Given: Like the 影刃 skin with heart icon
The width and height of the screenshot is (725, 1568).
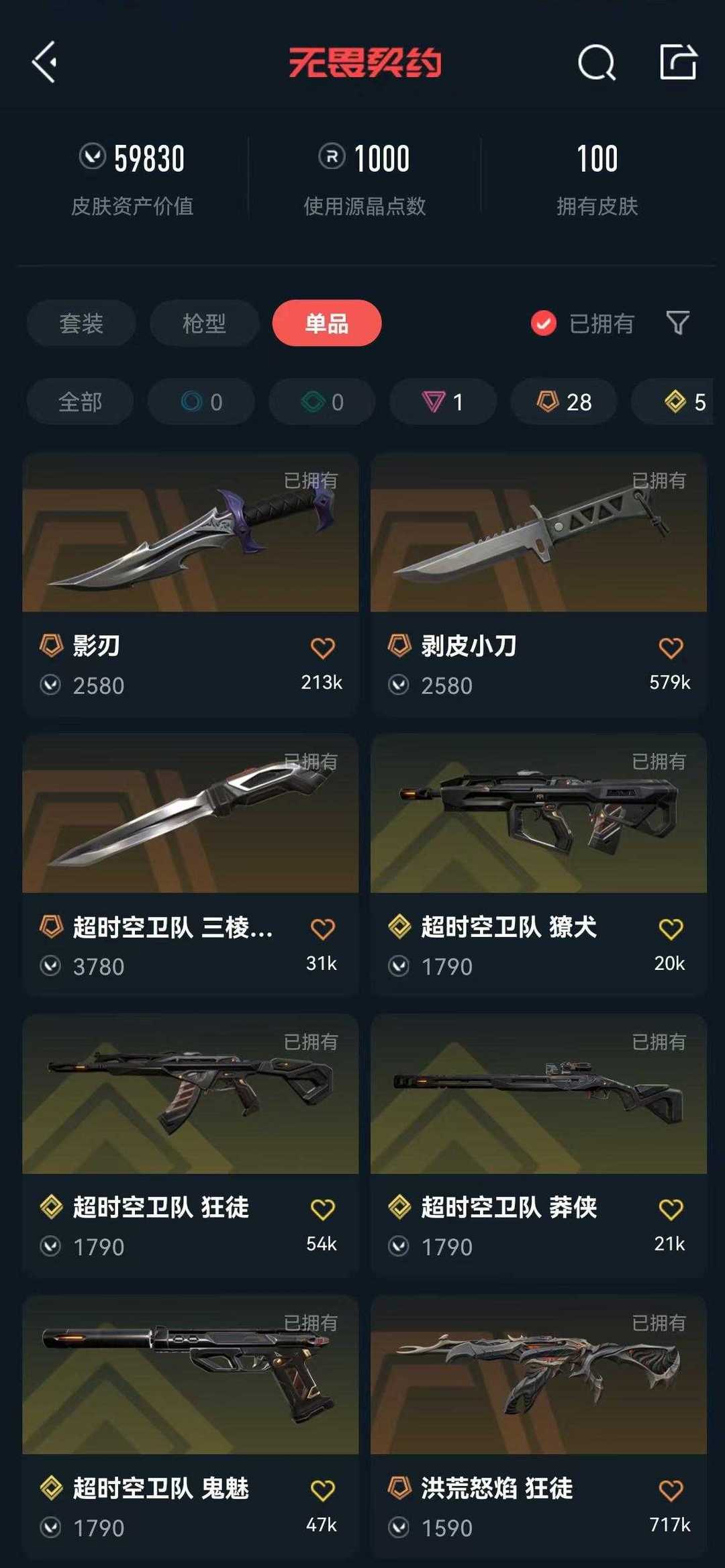Looking at the screenshot, I should tap(323, 648).
